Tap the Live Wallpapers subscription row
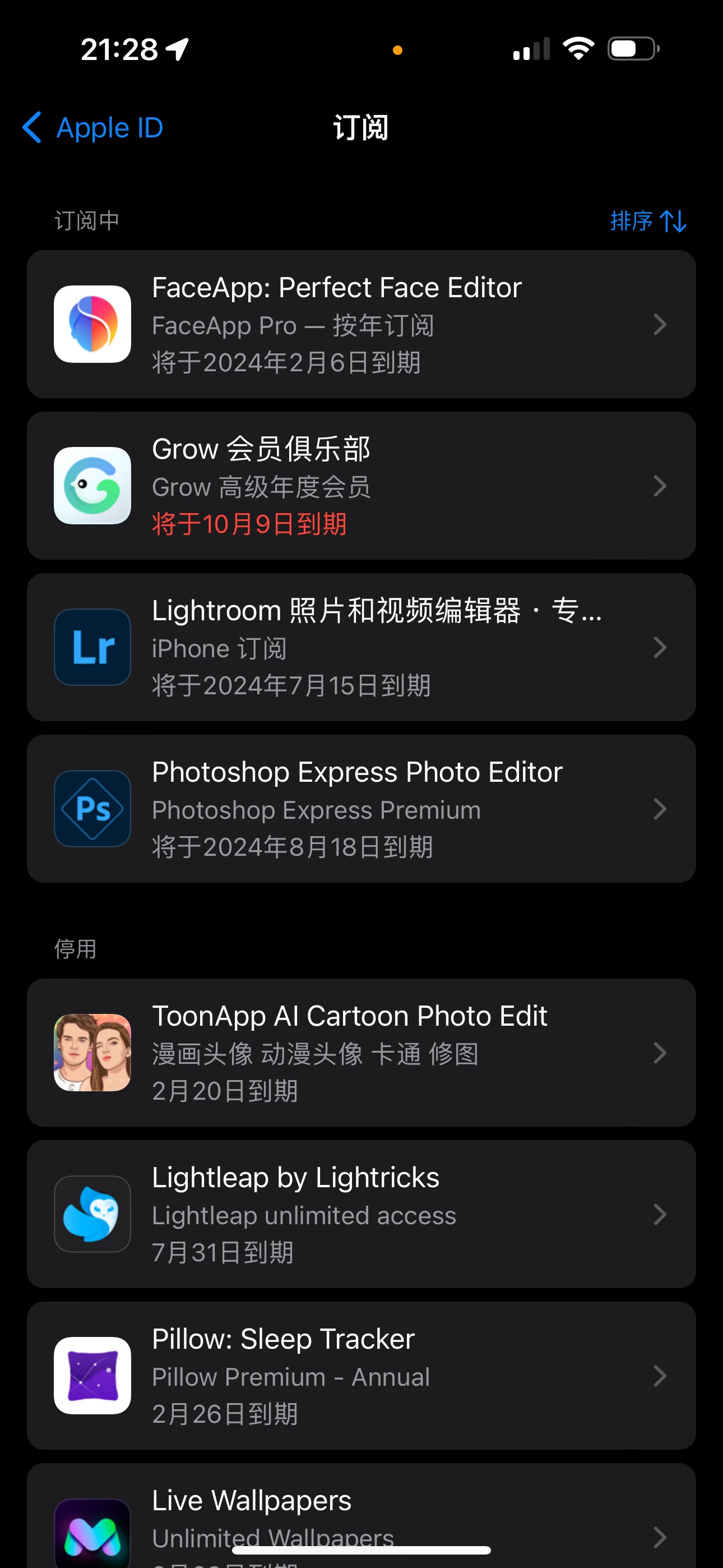The image size is (723, 1568). click(x=361, y=1516)
